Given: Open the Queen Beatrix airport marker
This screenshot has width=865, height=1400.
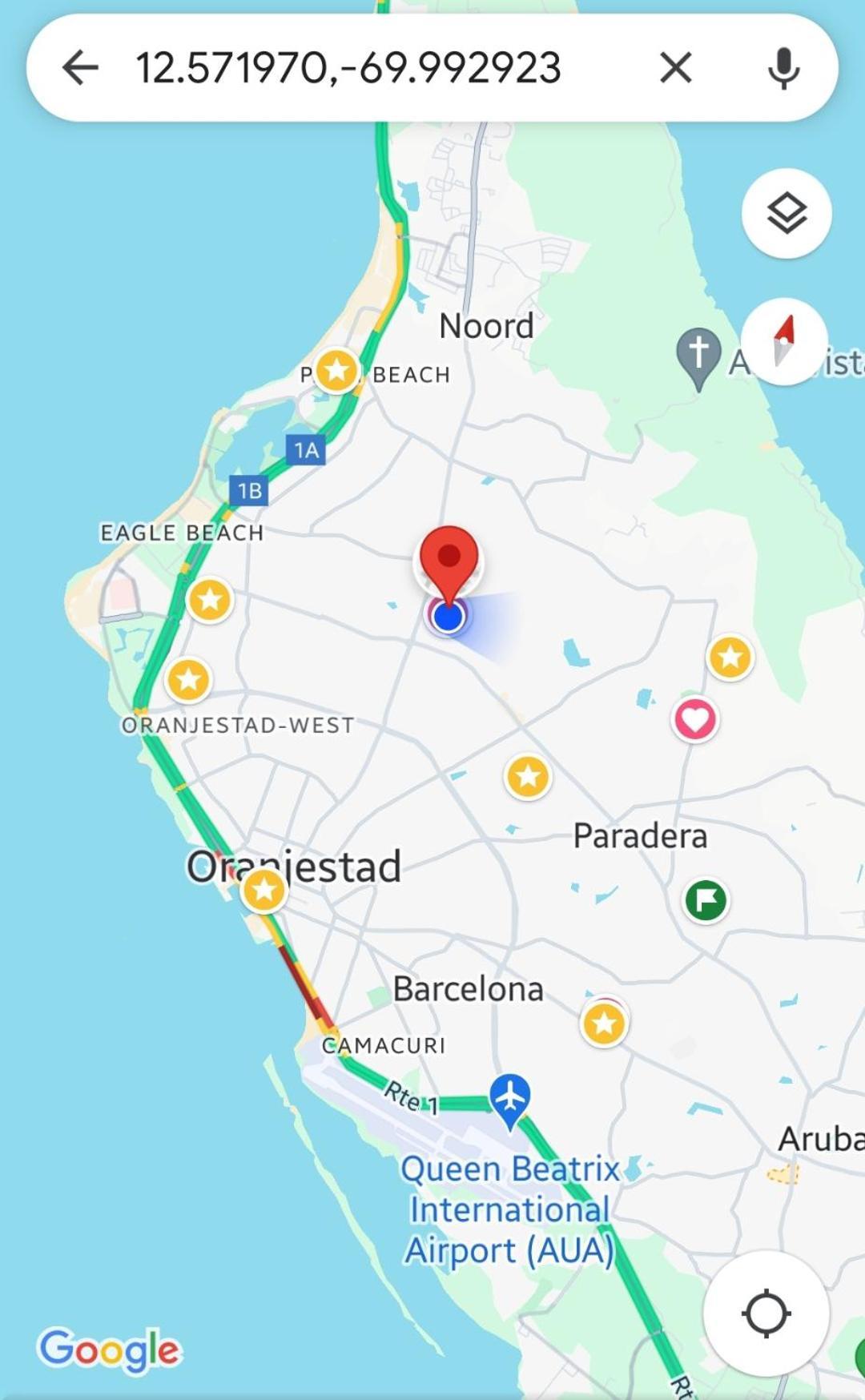Looking at the screenshot, I should pyautogui.click(x=509, y=1097).
